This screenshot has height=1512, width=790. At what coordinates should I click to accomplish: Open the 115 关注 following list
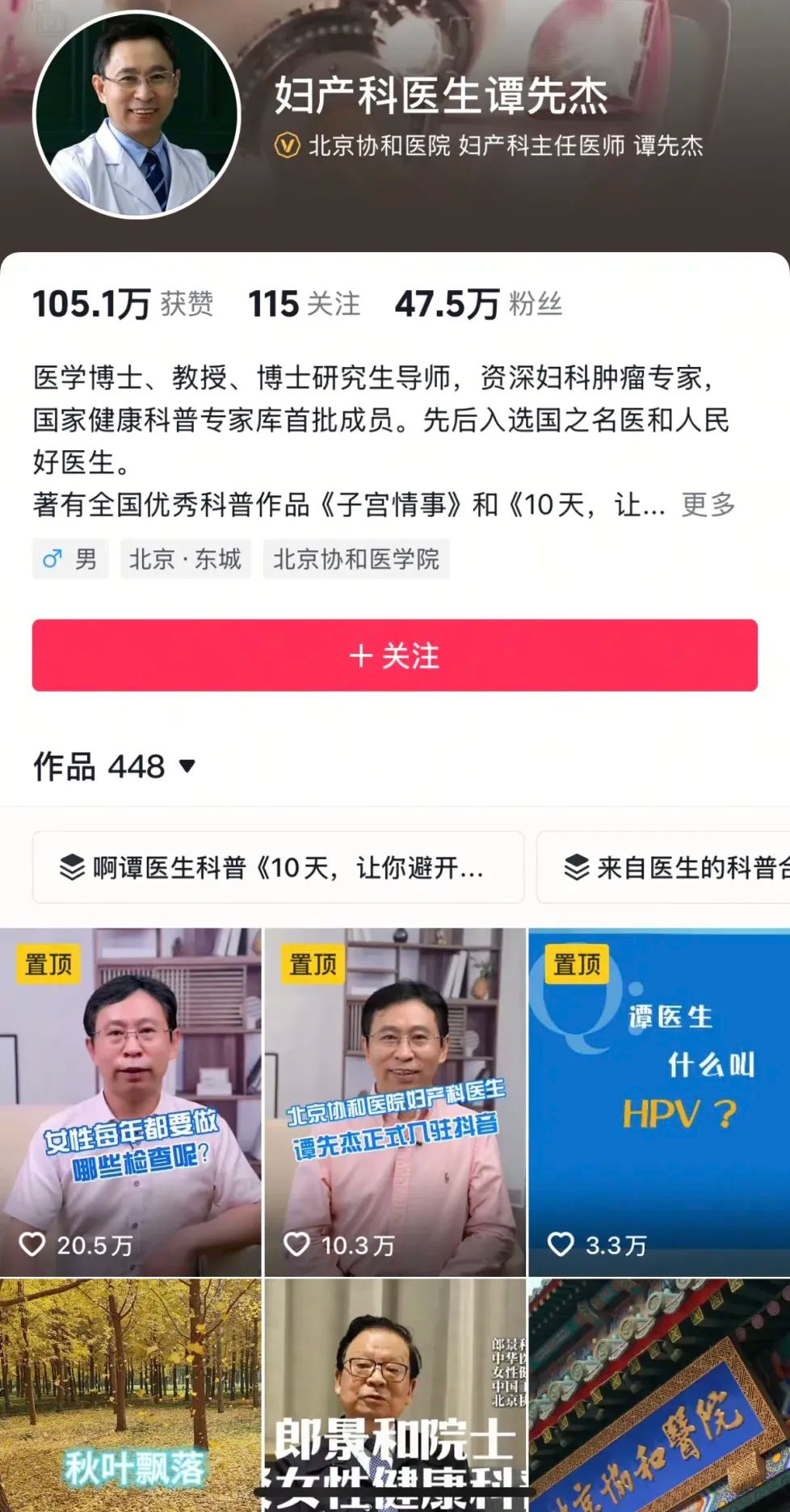click(x=304, y=304)
